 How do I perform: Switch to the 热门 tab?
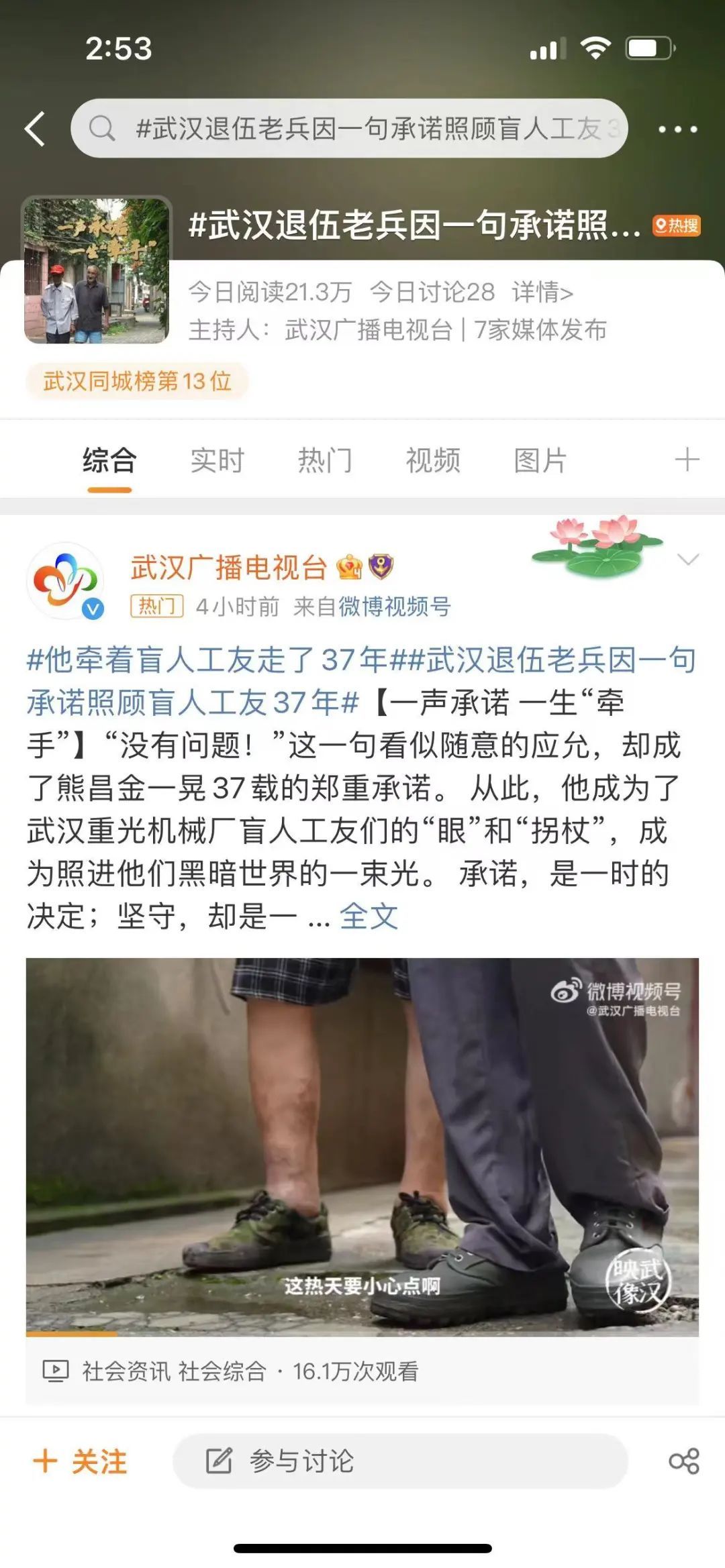pyautogui.click(x=325, y=460)
